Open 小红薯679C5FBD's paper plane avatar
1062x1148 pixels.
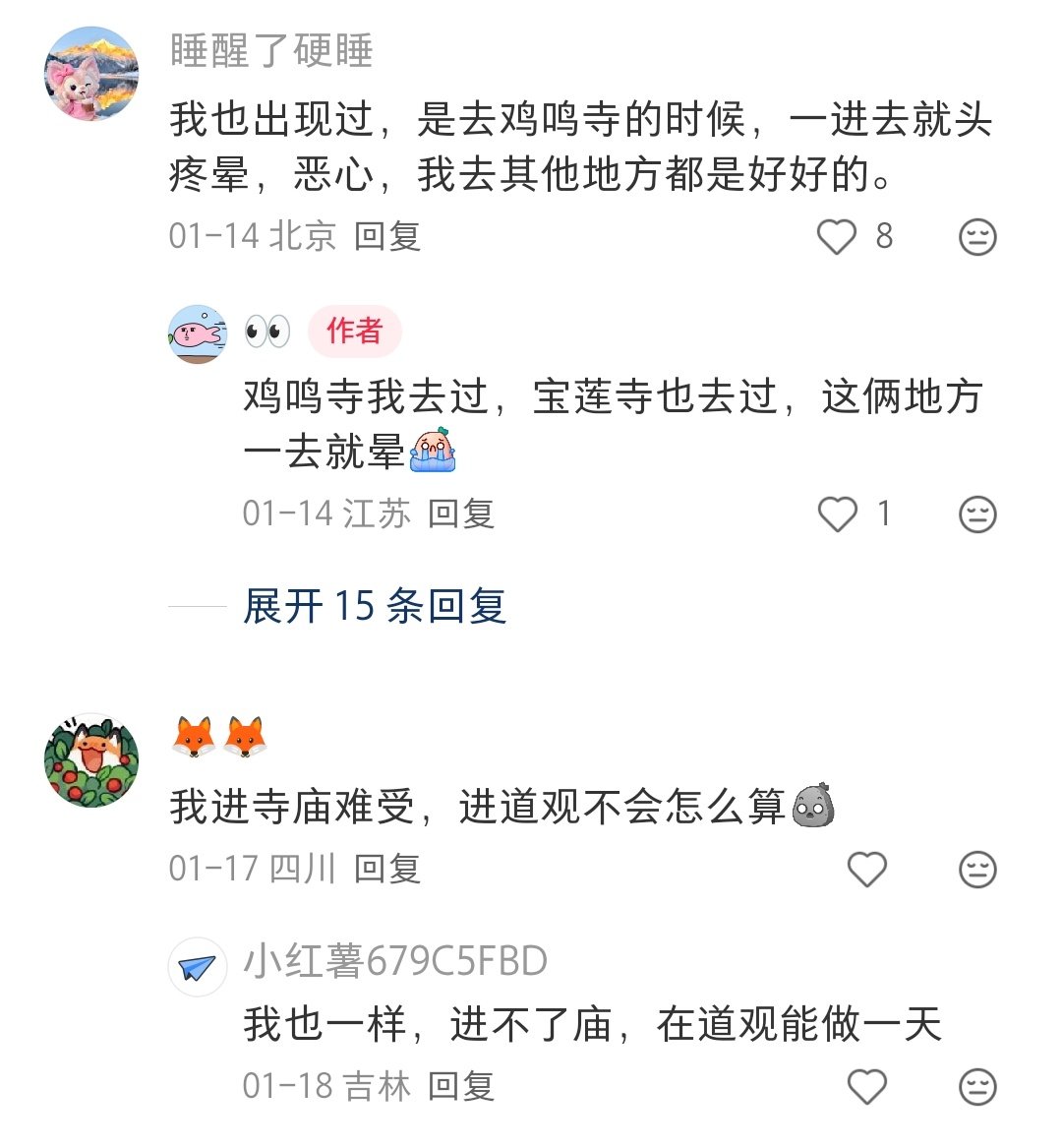pyautogui.click(x=198, y=966)
